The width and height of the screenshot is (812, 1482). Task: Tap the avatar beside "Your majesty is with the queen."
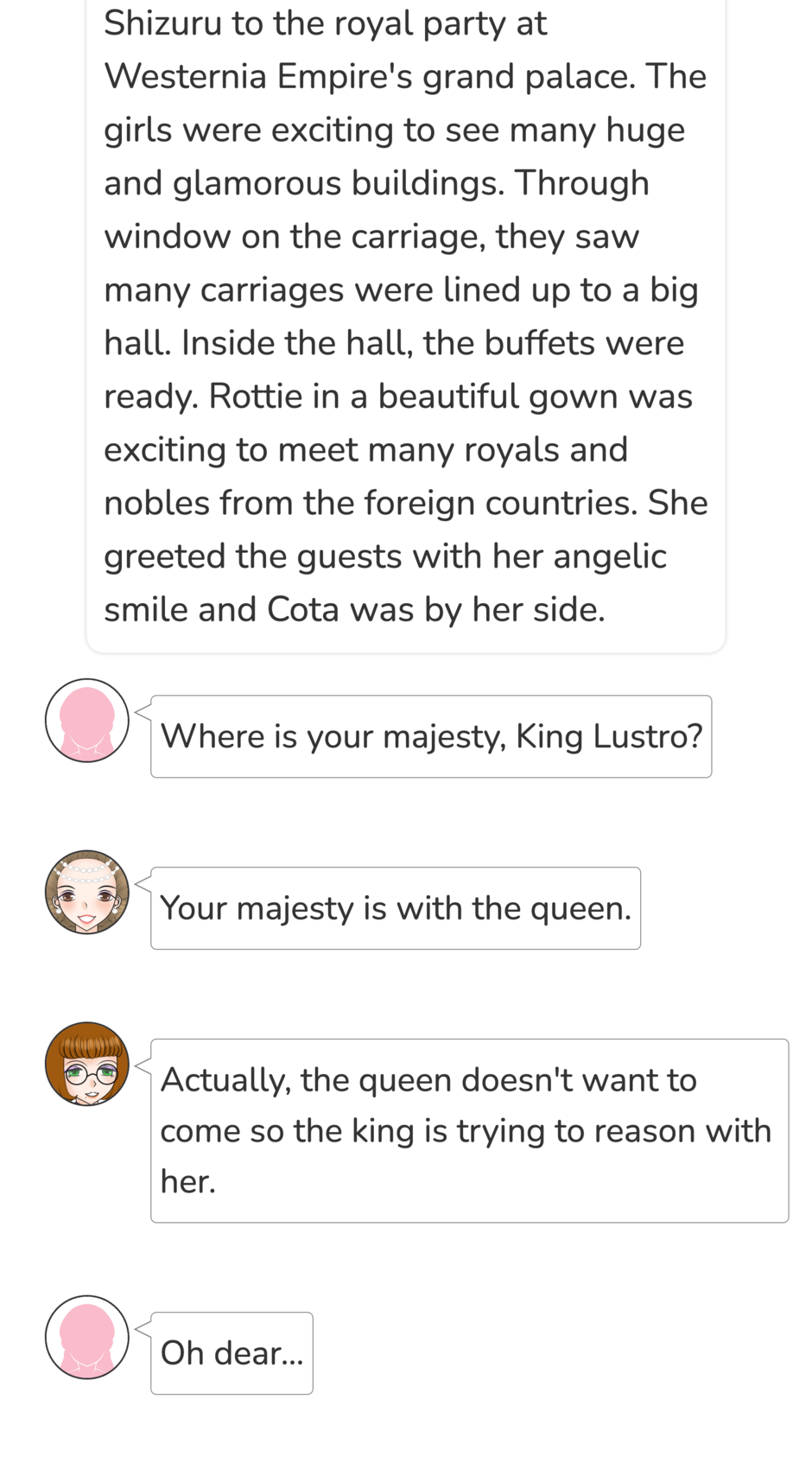pos(87,892)
